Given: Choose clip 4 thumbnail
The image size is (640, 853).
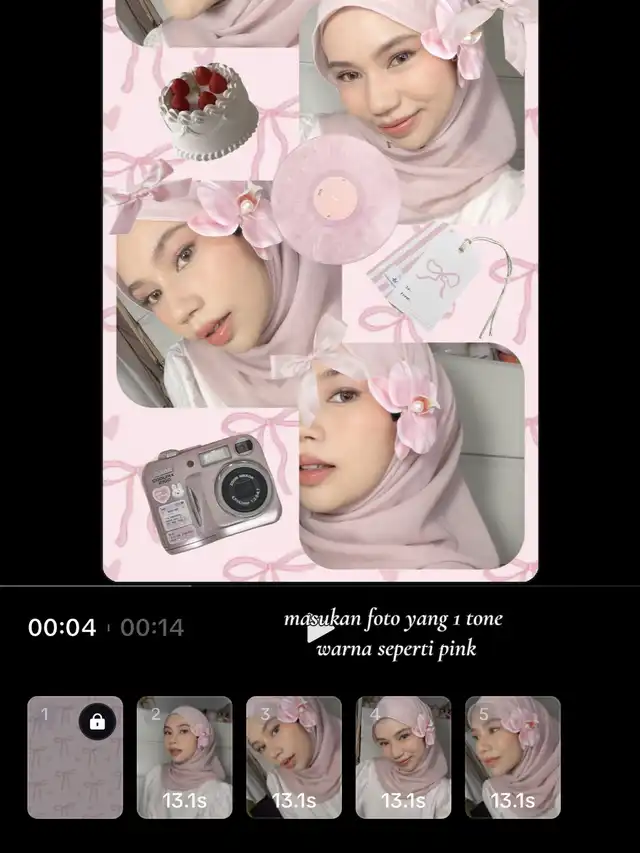Looking at the screenshot, I should click(x=403, y=757).
